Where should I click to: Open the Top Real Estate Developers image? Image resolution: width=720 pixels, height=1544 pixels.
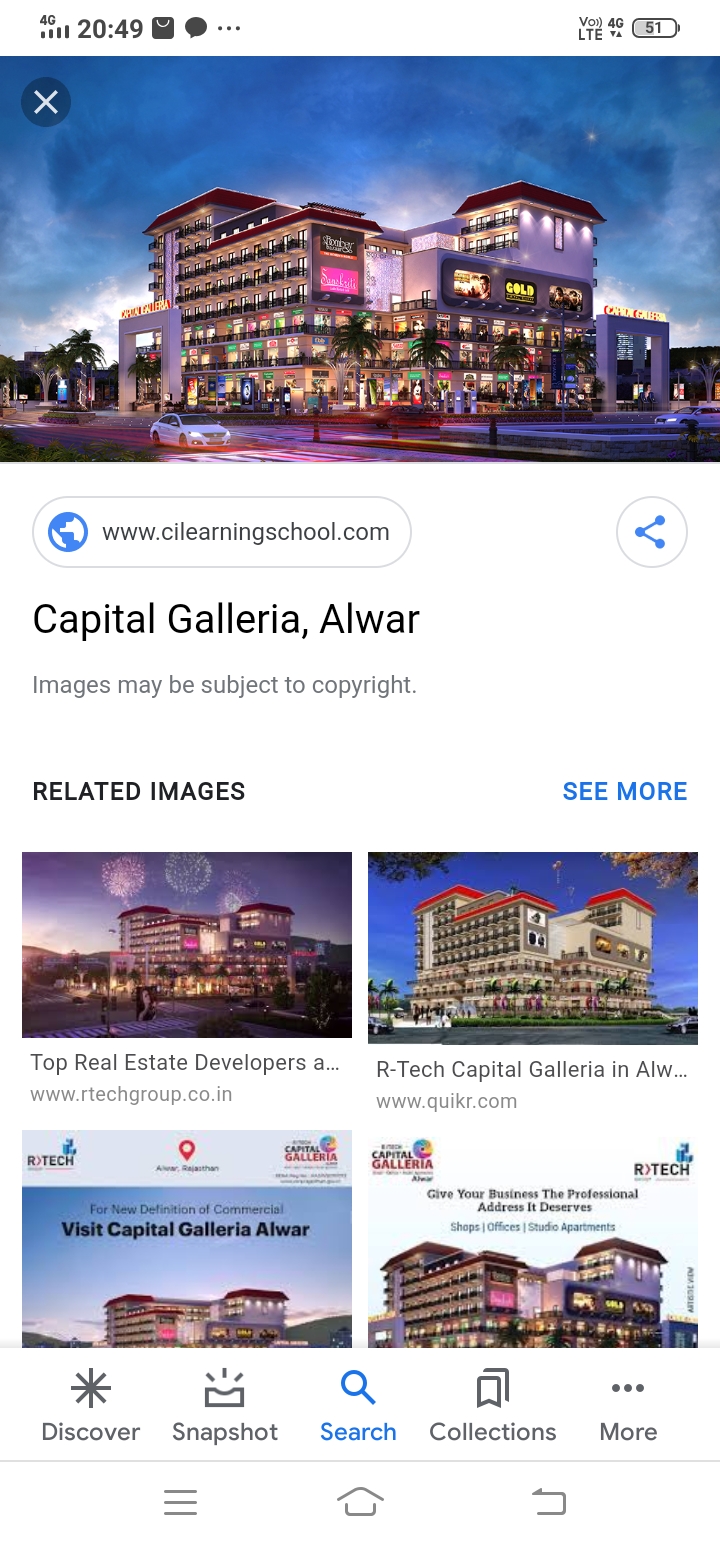187,944
